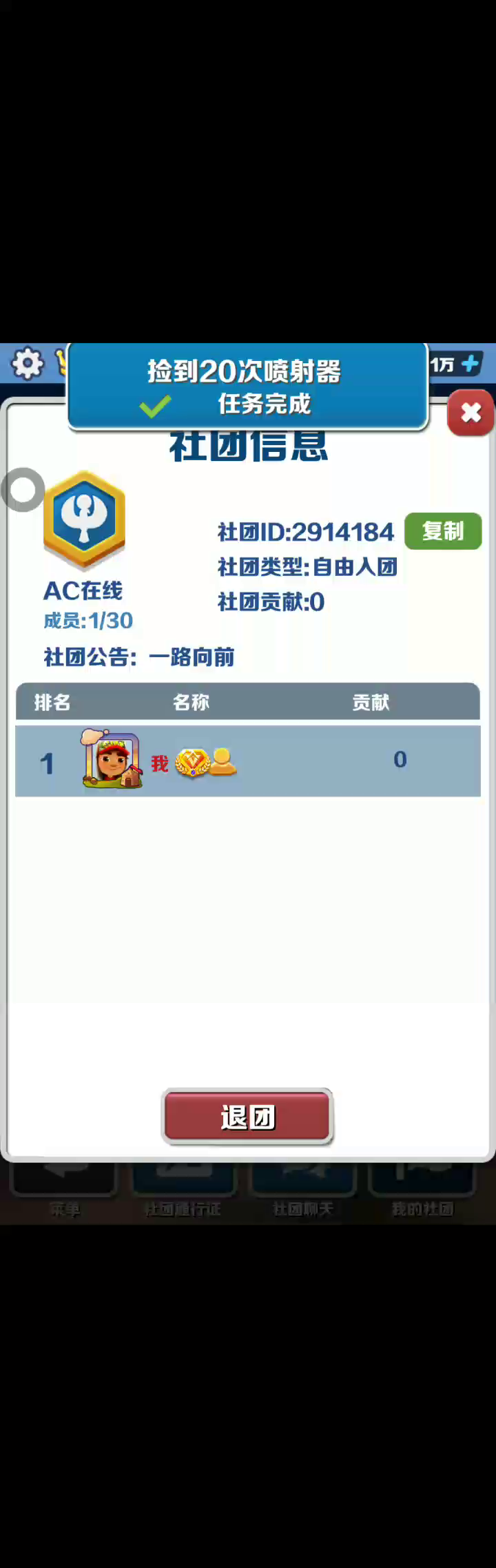
Task: Tap the blue plus to add coins
Action: click(471, 364)
